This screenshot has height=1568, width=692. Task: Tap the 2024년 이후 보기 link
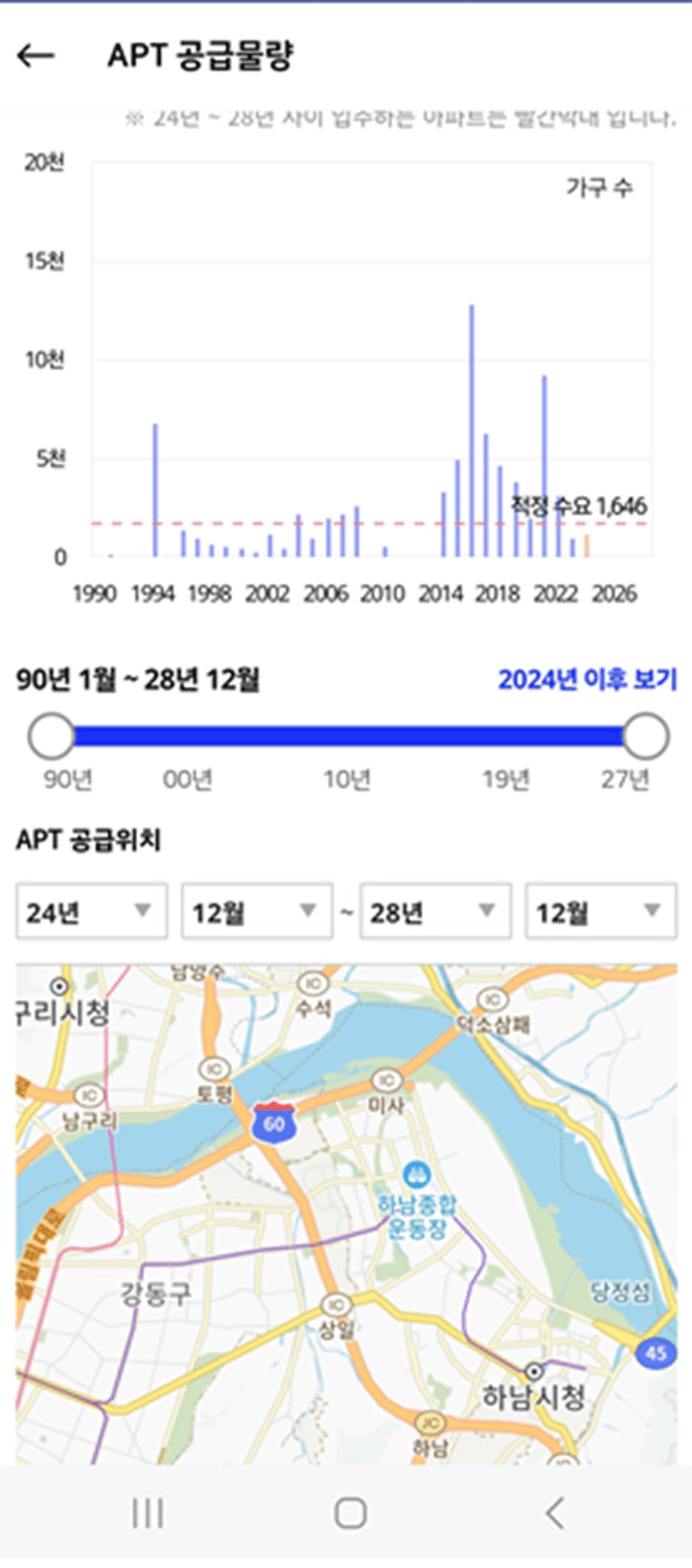pyautogui.click(x=587, y=679)
